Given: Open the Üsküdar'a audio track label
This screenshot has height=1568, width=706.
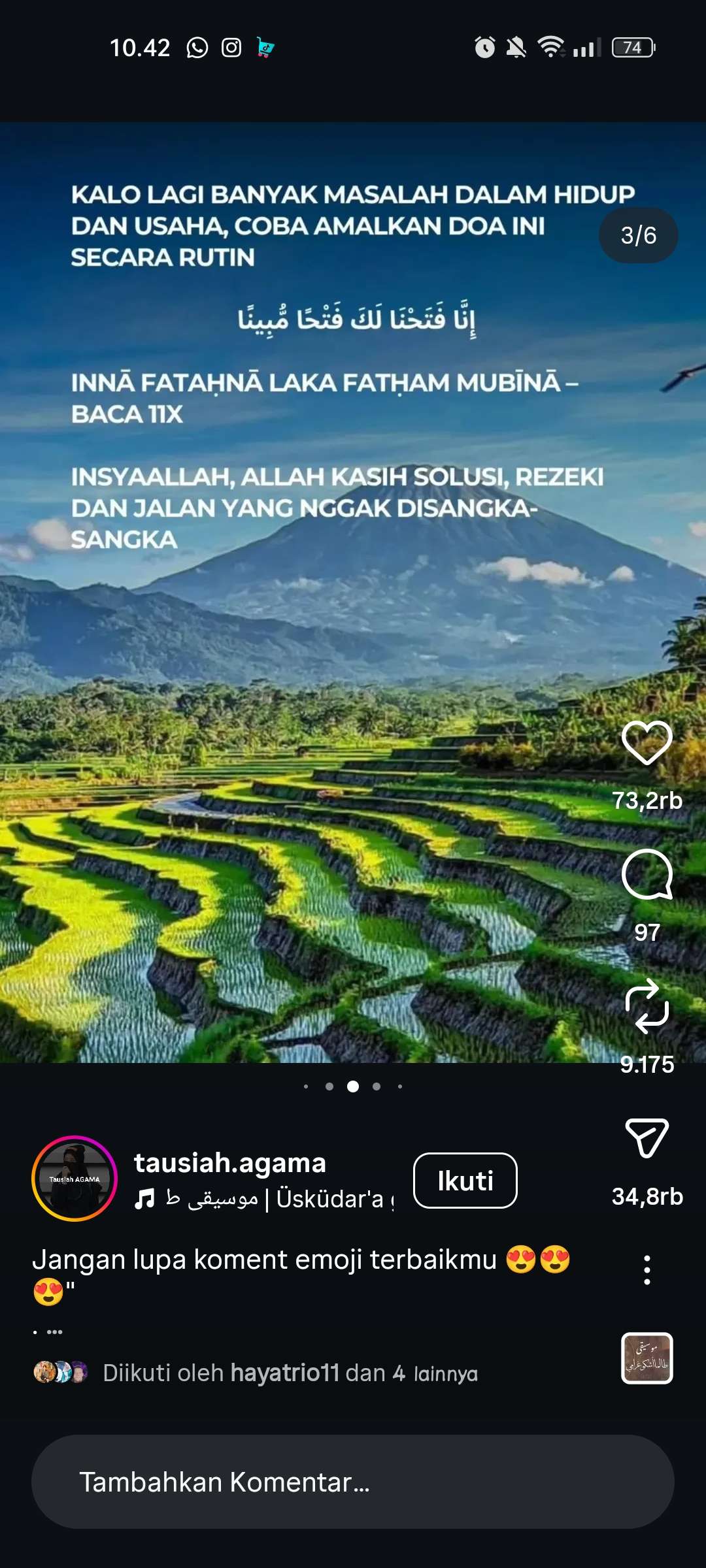Looking at the screenshot, I should 264,1199.
